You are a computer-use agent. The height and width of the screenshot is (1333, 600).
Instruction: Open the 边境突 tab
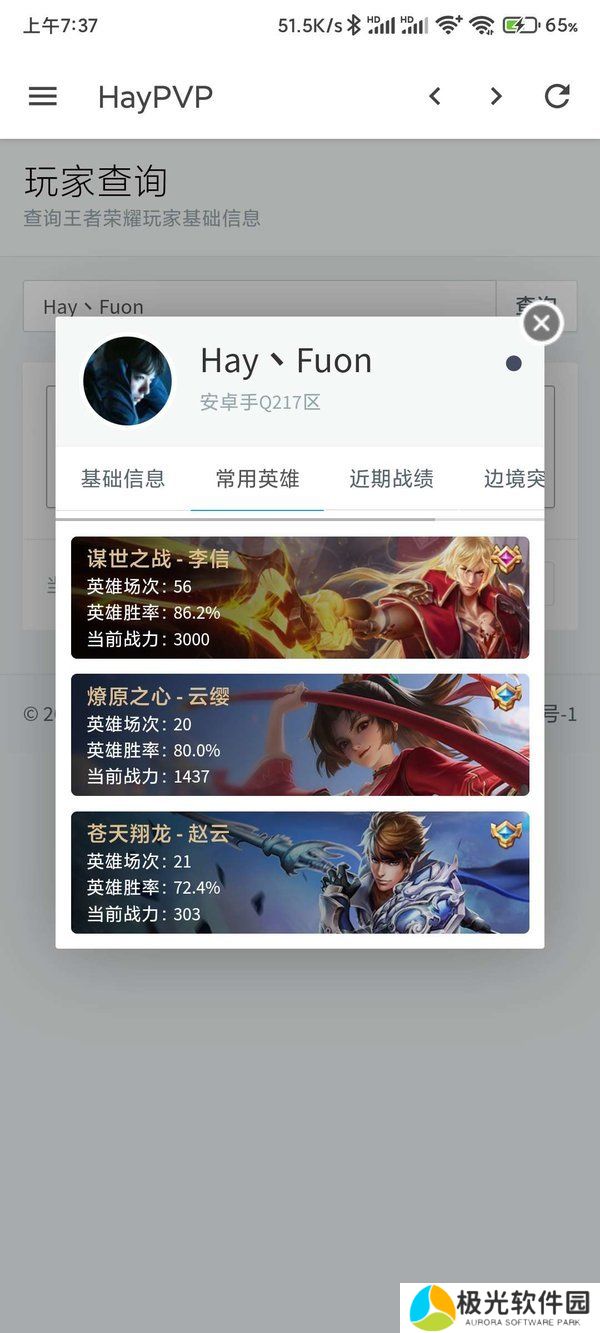pyautogui.click(x=513, y=479)
